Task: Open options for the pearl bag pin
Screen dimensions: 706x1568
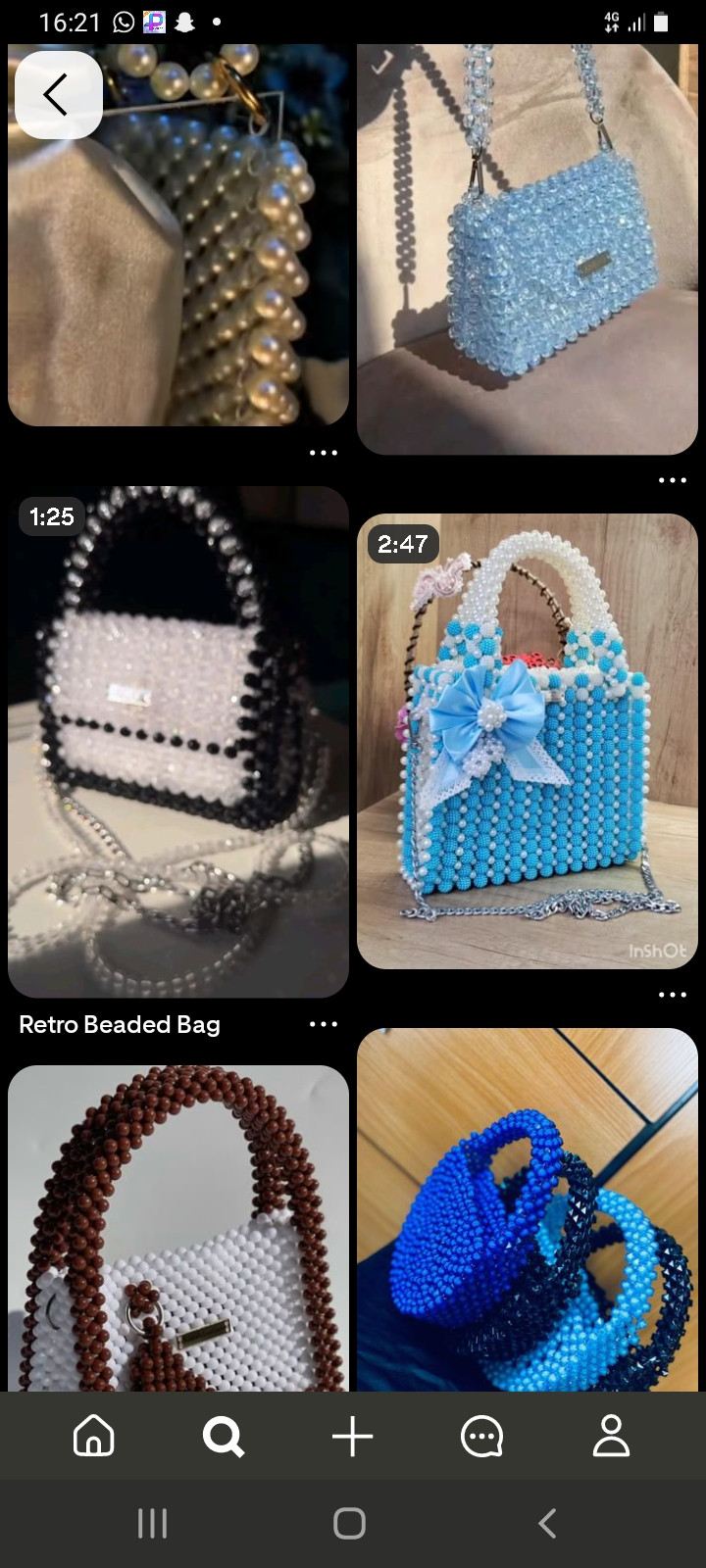Action: click(323, 453)
